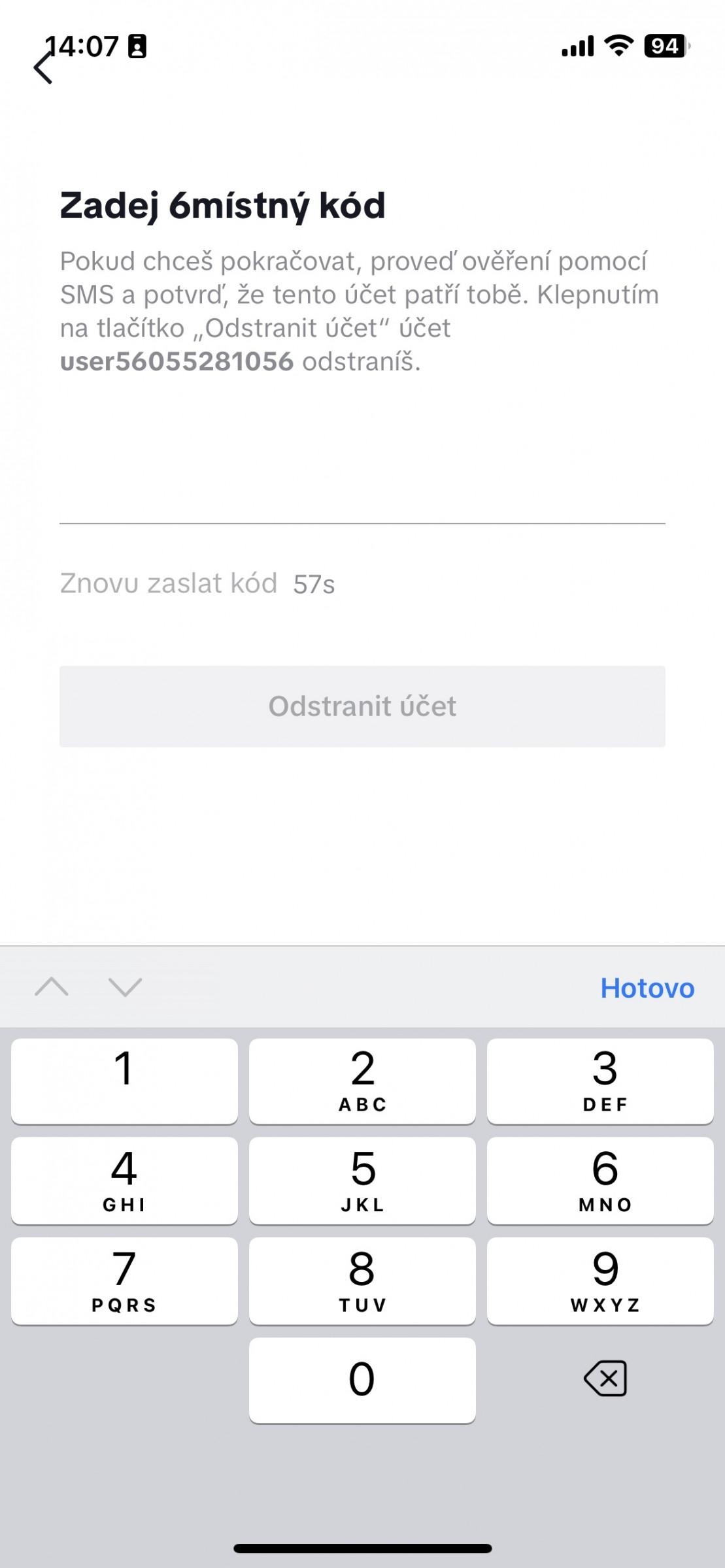Image resolution: width=725 pixels, height=1568 pixels.
Task: Tap Znovu zaslat kód to resend the code
Action: [169, 583]
